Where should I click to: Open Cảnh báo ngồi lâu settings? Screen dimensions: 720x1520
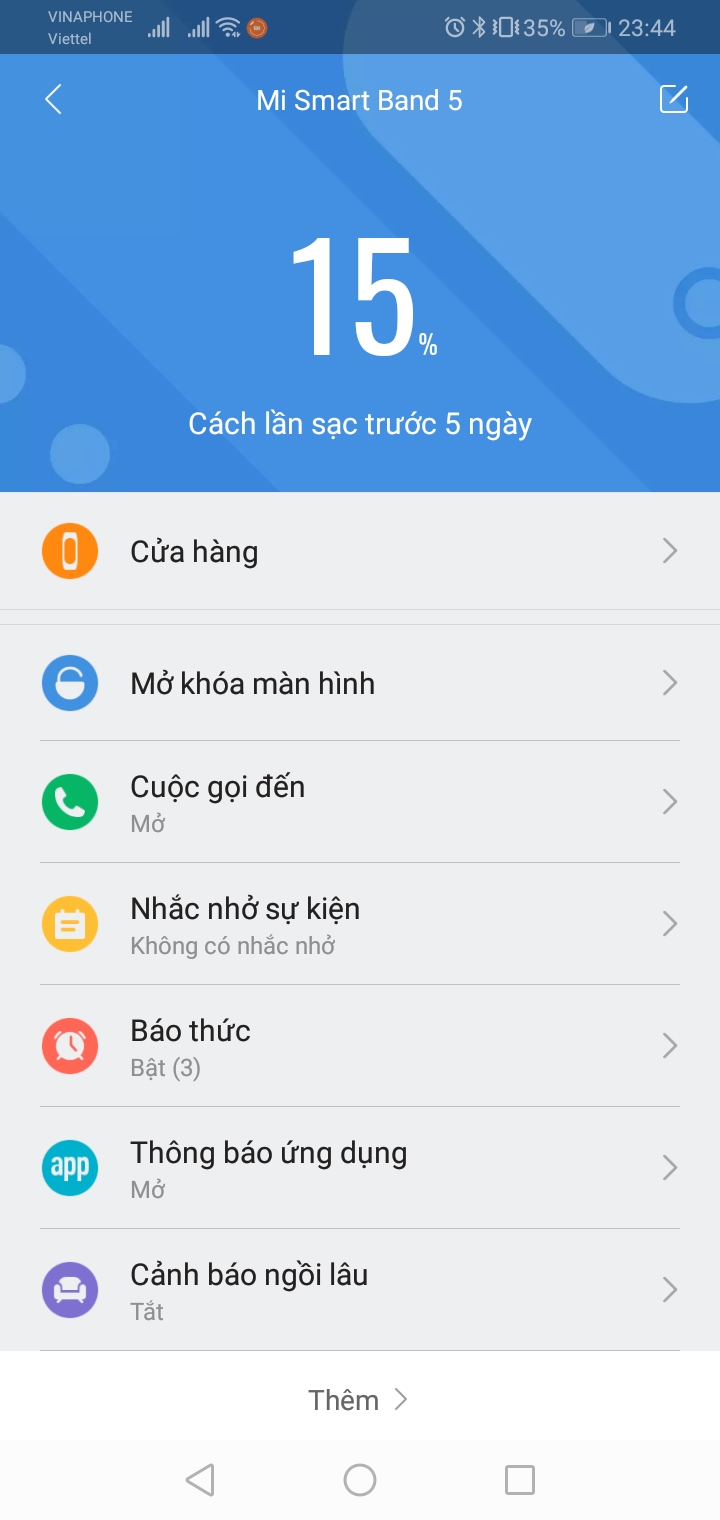(x=360, y=1290)
